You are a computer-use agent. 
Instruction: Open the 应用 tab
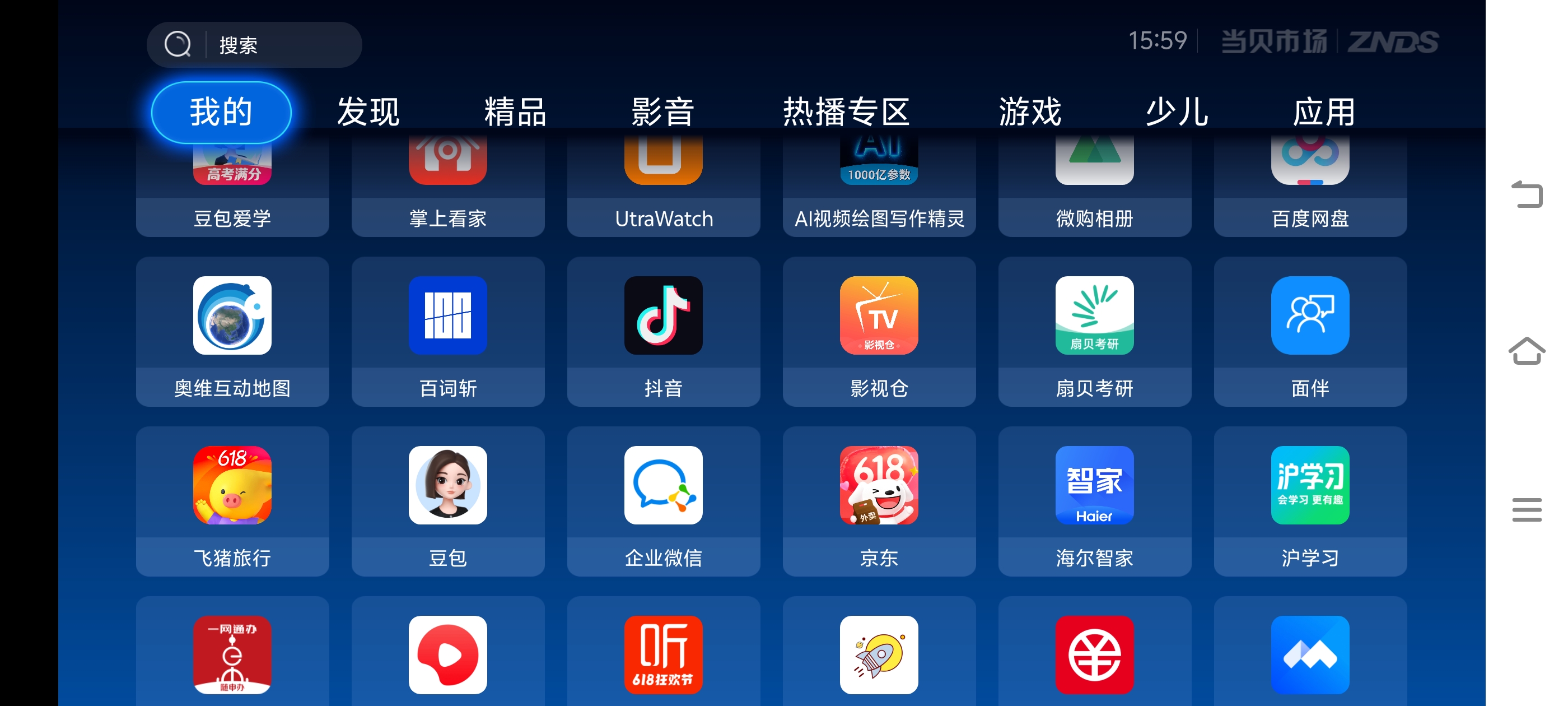1324,112
